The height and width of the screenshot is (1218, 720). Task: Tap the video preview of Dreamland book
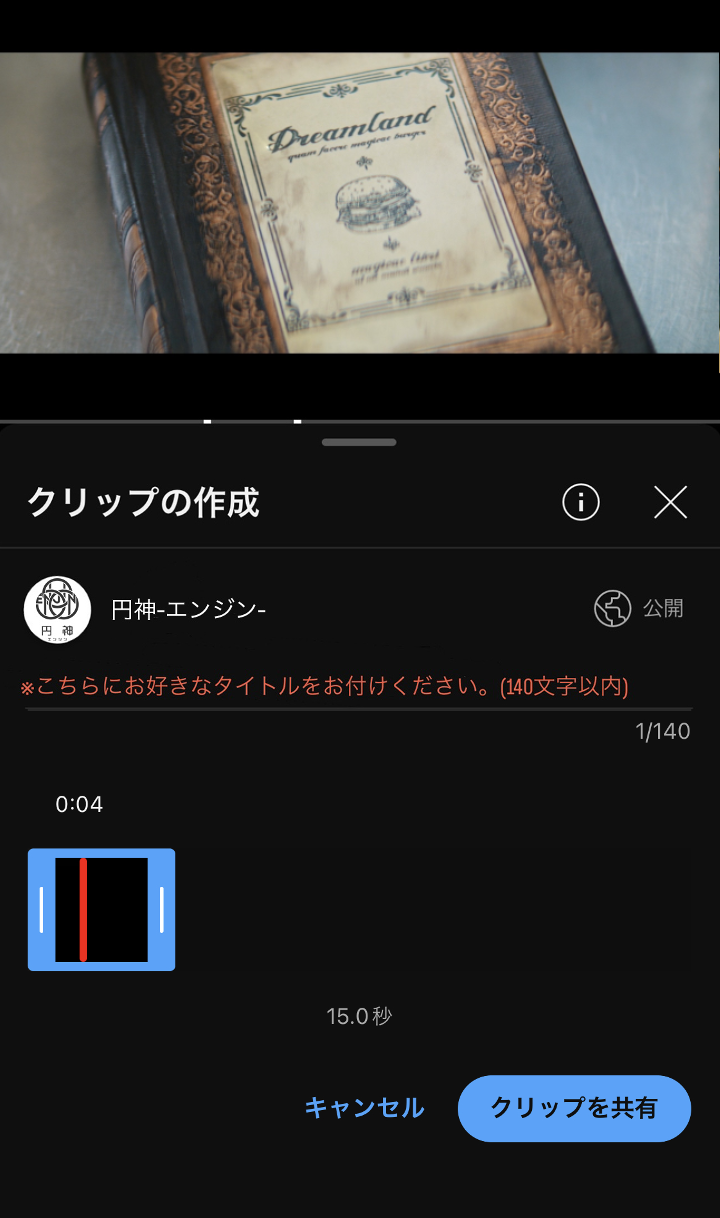360,202
